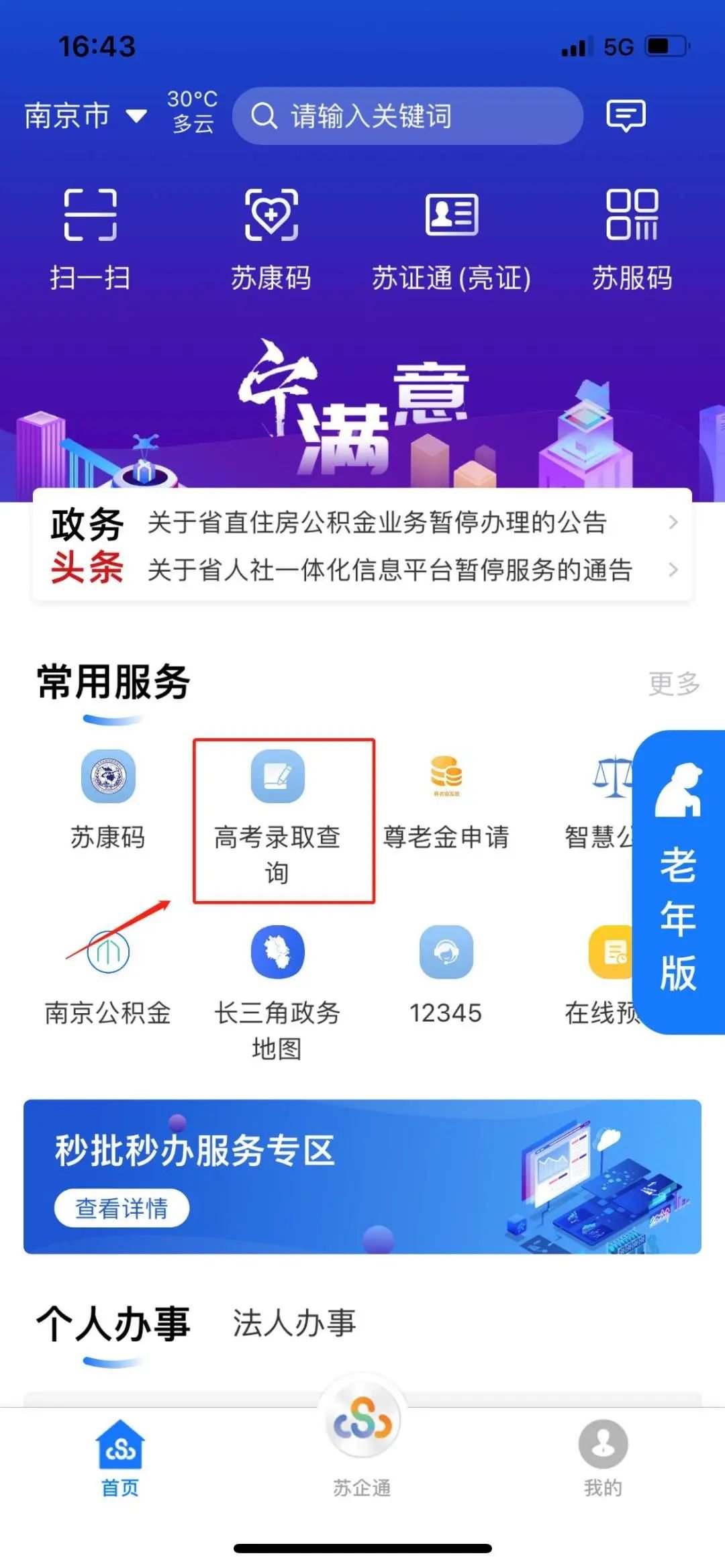Open 苏证通 (亮证)
Image resolution: width=725 pixels, height=1568 pixels.
[452, 239]
